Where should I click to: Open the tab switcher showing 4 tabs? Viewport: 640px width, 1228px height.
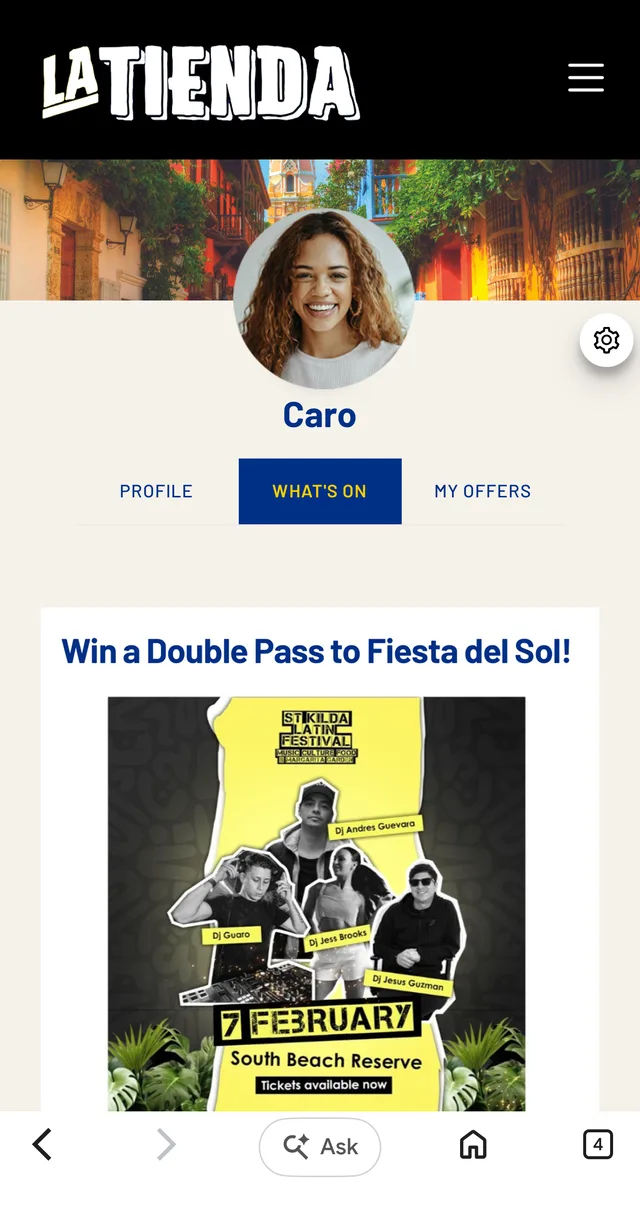tap(597, 1144)
